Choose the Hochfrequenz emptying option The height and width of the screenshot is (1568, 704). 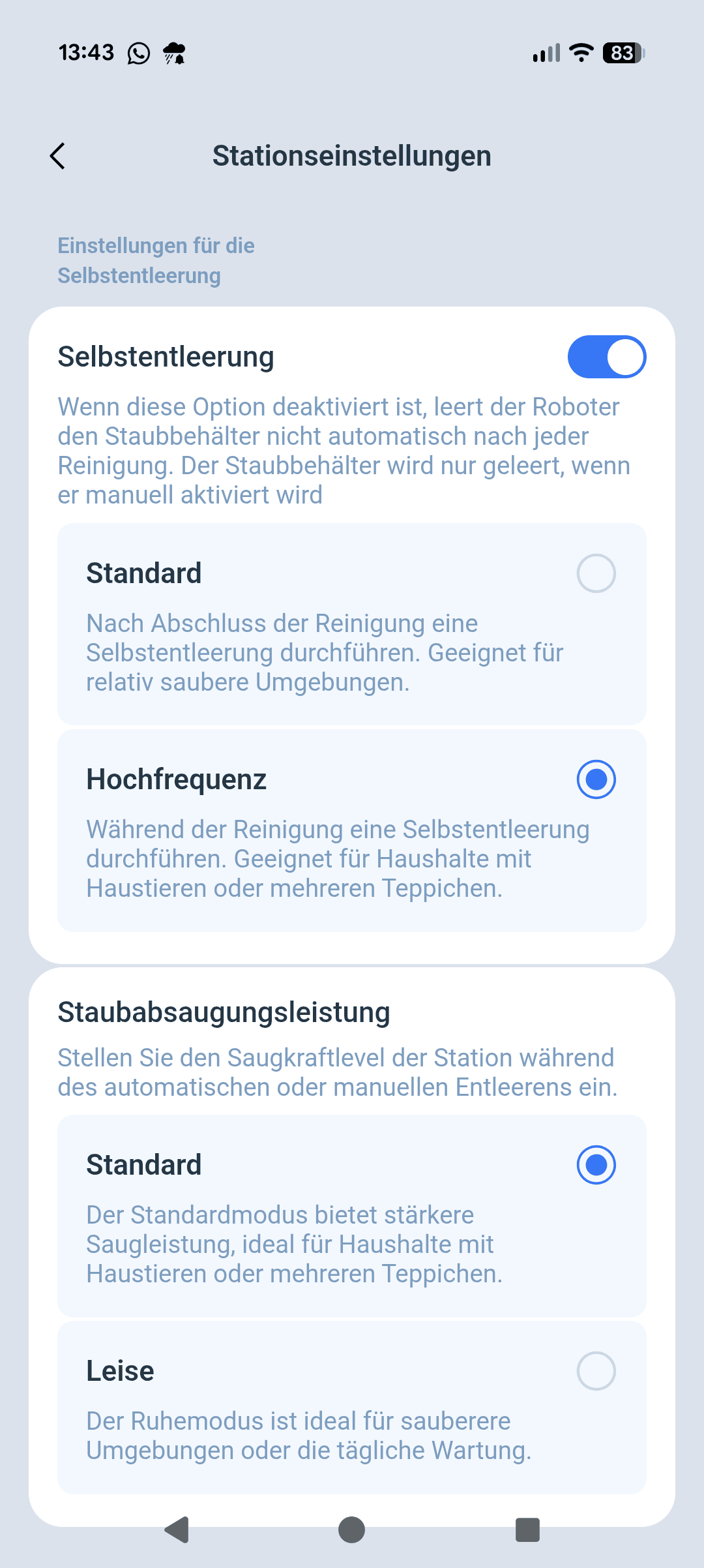pyautogui.click(x=352, y=830)
